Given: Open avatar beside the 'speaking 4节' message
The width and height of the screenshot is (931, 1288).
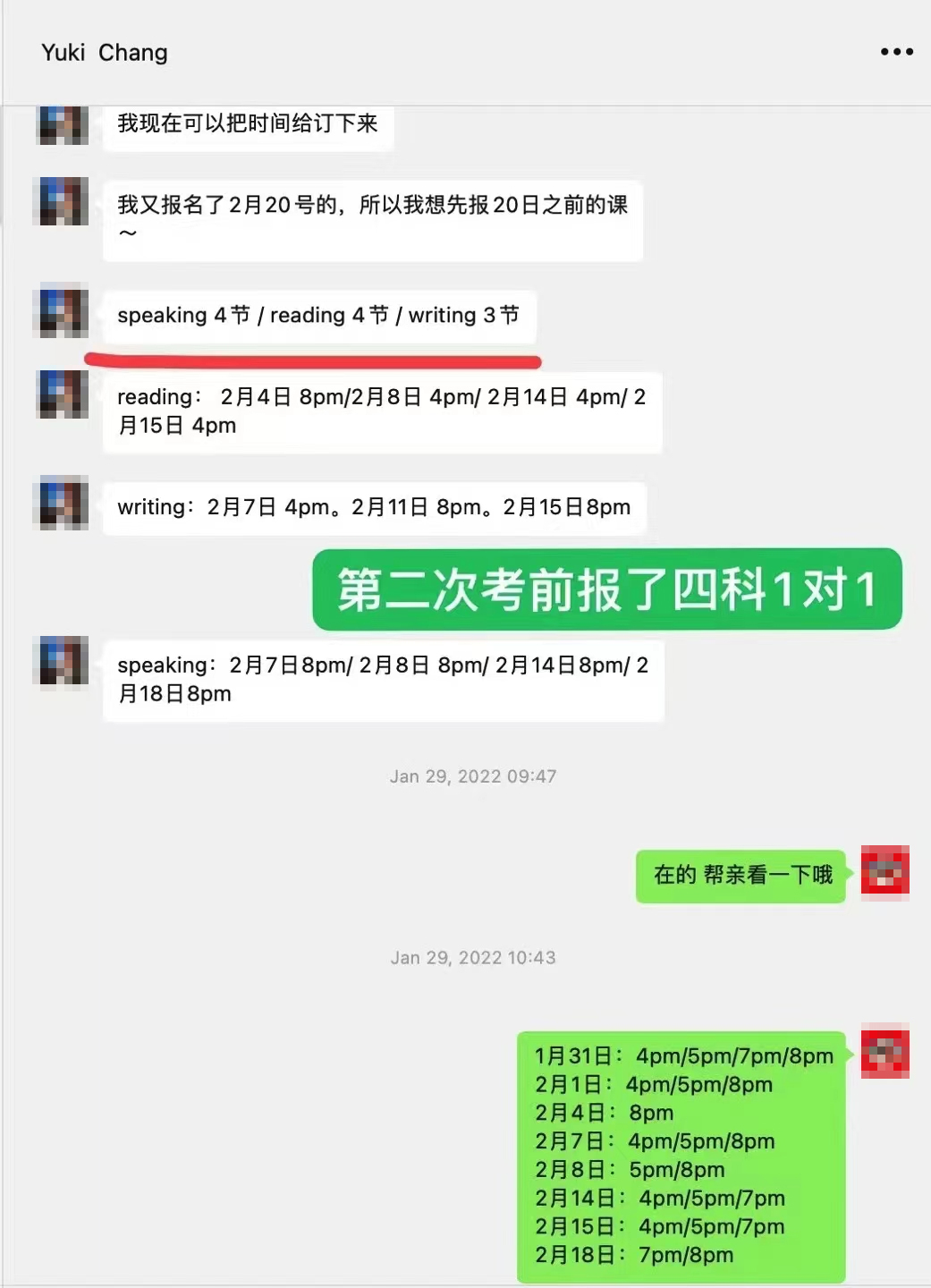Looking at the screenshot, I should pos(62,311).
